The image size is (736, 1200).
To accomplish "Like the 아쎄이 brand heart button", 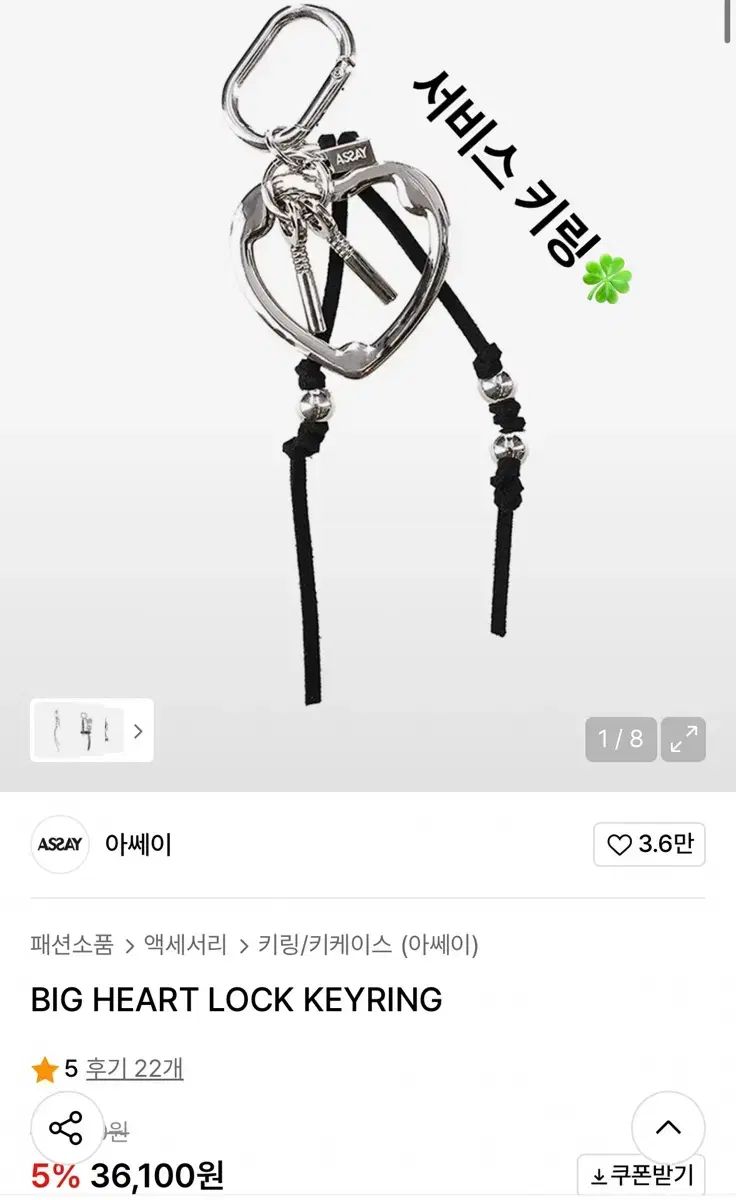I will (x=649, y=845).
